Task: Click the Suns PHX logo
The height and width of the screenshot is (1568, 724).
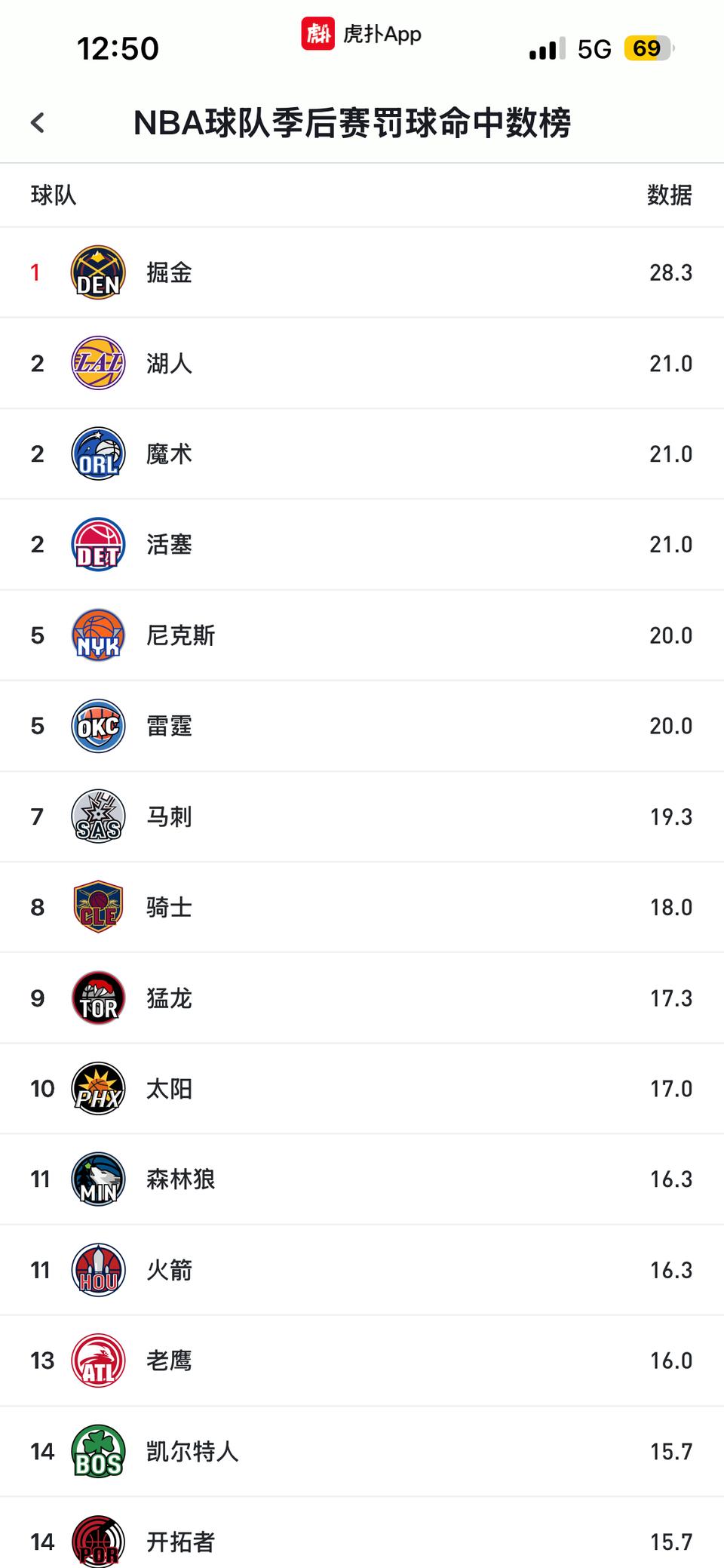Action: click(97, 1088)
